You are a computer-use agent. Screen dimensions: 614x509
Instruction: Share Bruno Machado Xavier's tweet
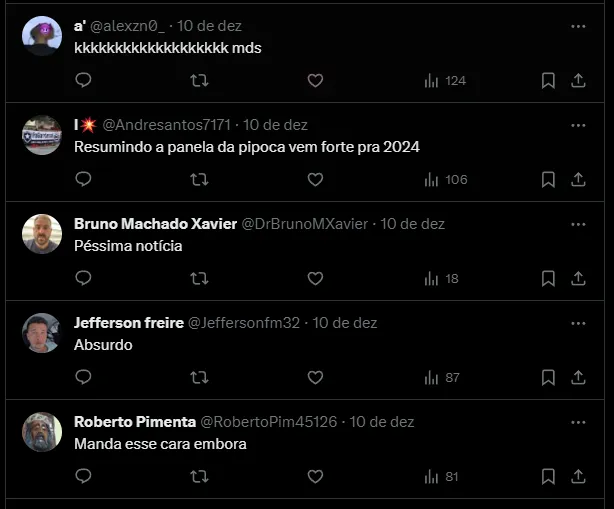click(578, 278)
